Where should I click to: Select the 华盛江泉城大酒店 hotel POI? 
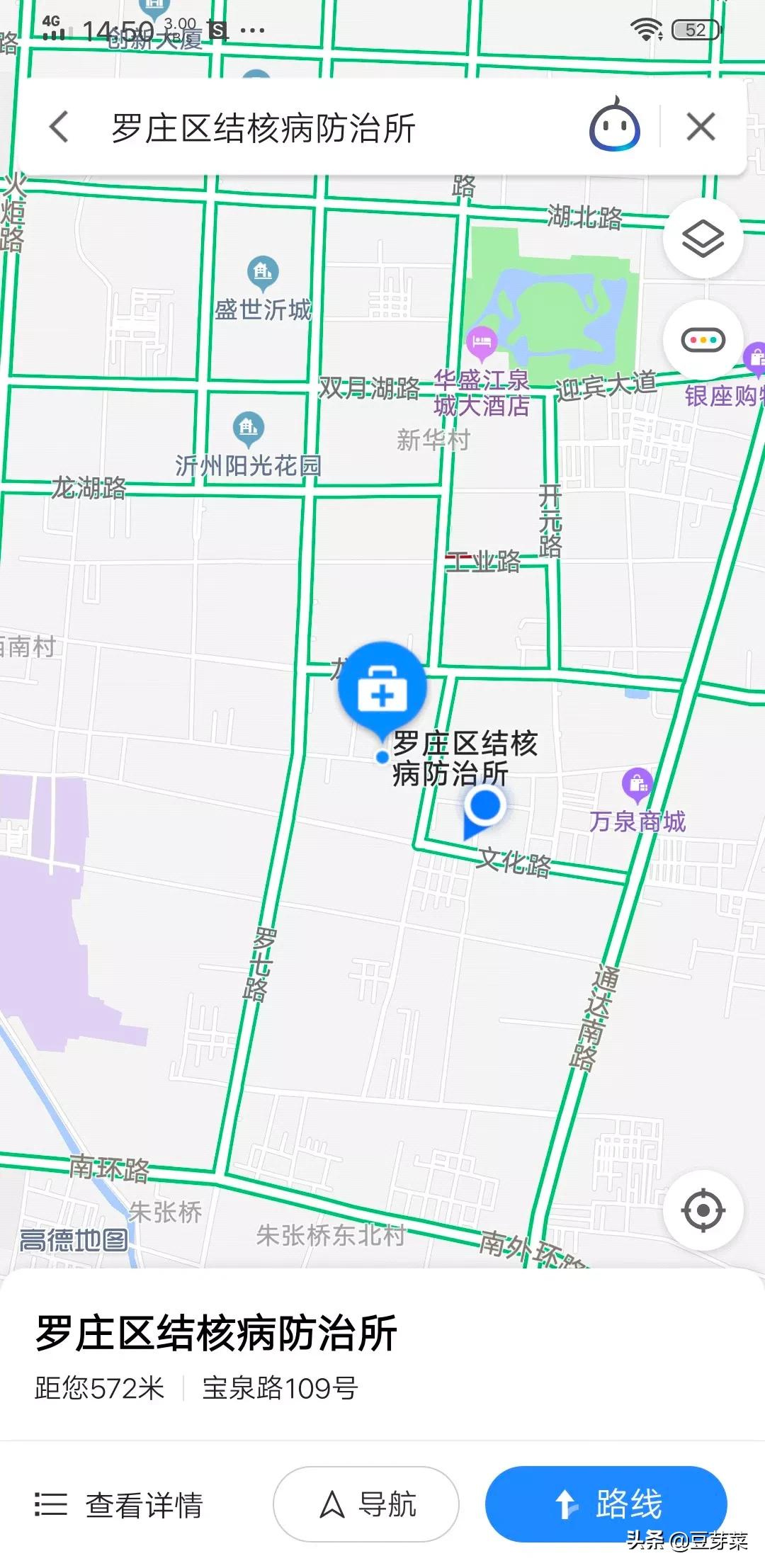[x=482, y=343]
